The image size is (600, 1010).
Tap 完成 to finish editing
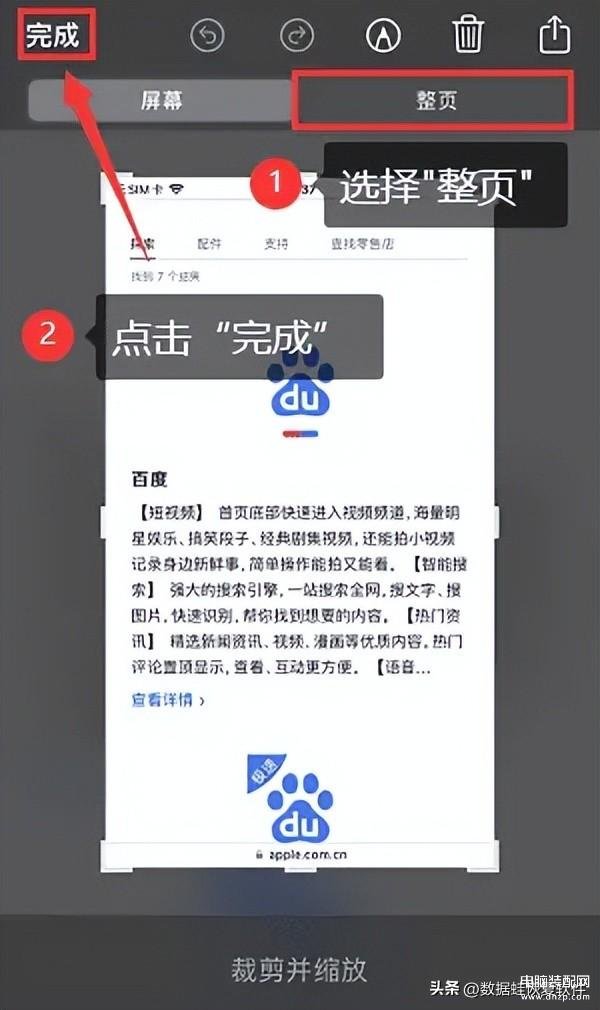pyautogui.click(x=53, y=35)
